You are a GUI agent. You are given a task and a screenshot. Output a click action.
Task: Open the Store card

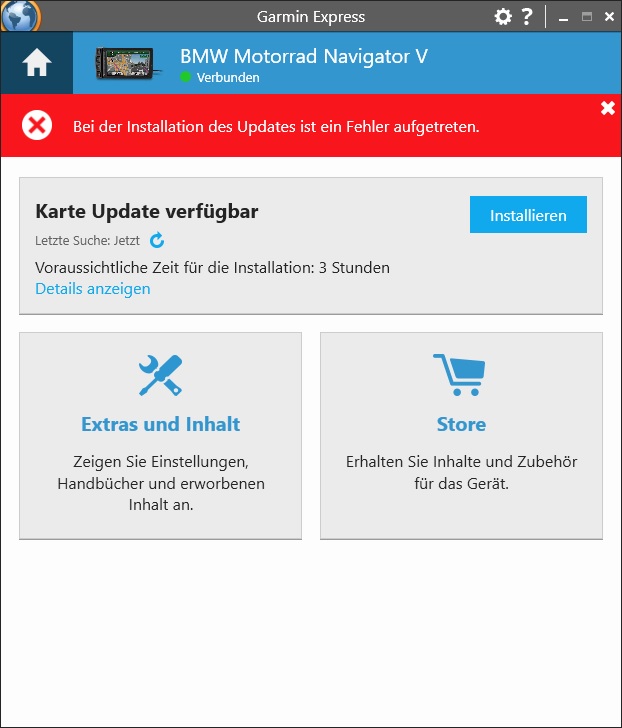(461, 435)
